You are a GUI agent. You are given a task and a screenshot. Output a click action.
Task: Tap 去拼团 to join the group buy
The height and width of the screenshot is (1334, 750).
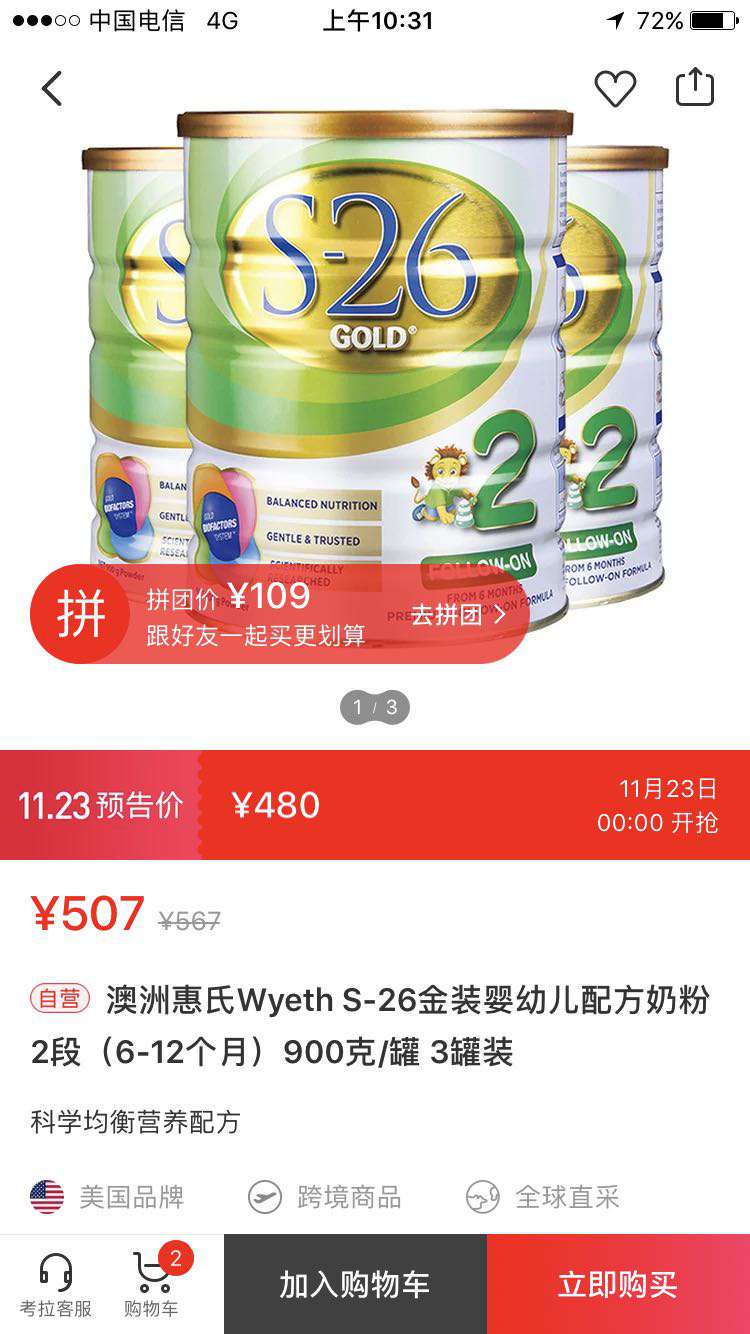(458, 614)
